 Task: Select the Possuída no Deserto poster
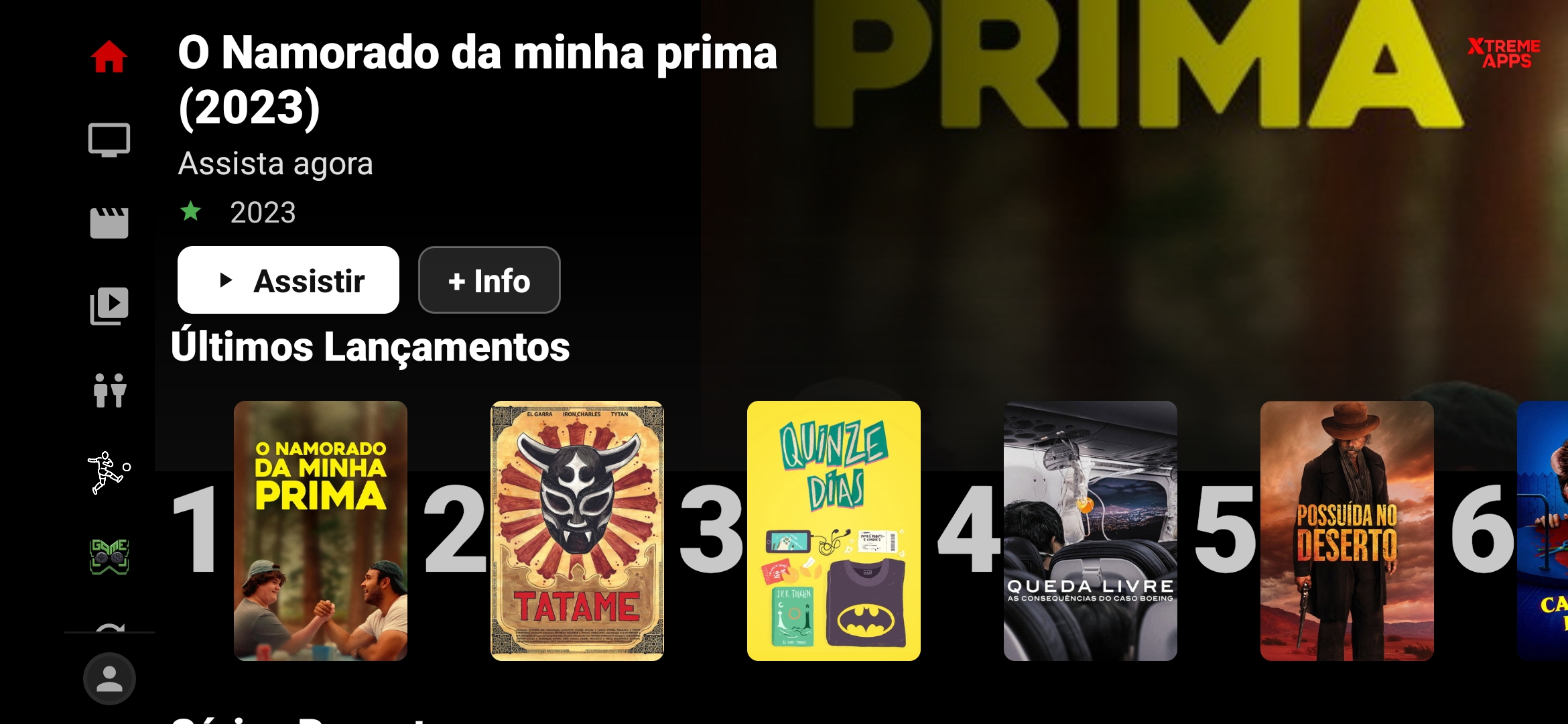tap(1347, 531)
